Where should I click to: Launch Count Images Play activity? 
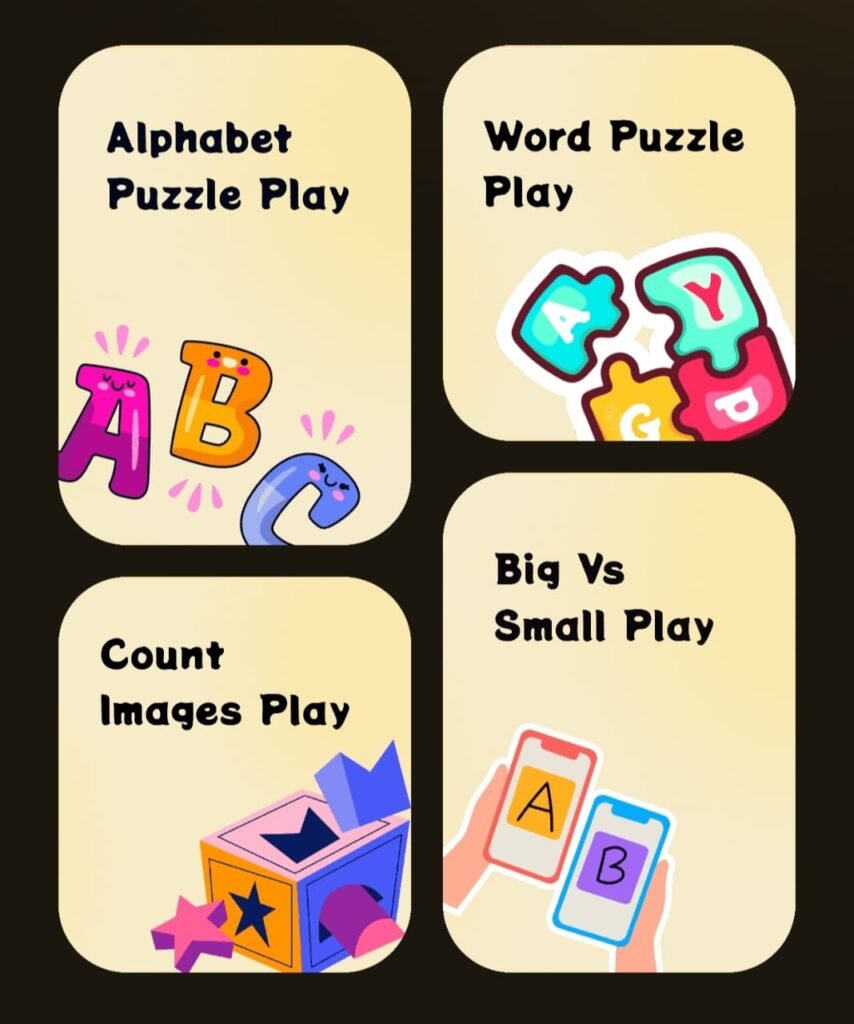[234, 774]
